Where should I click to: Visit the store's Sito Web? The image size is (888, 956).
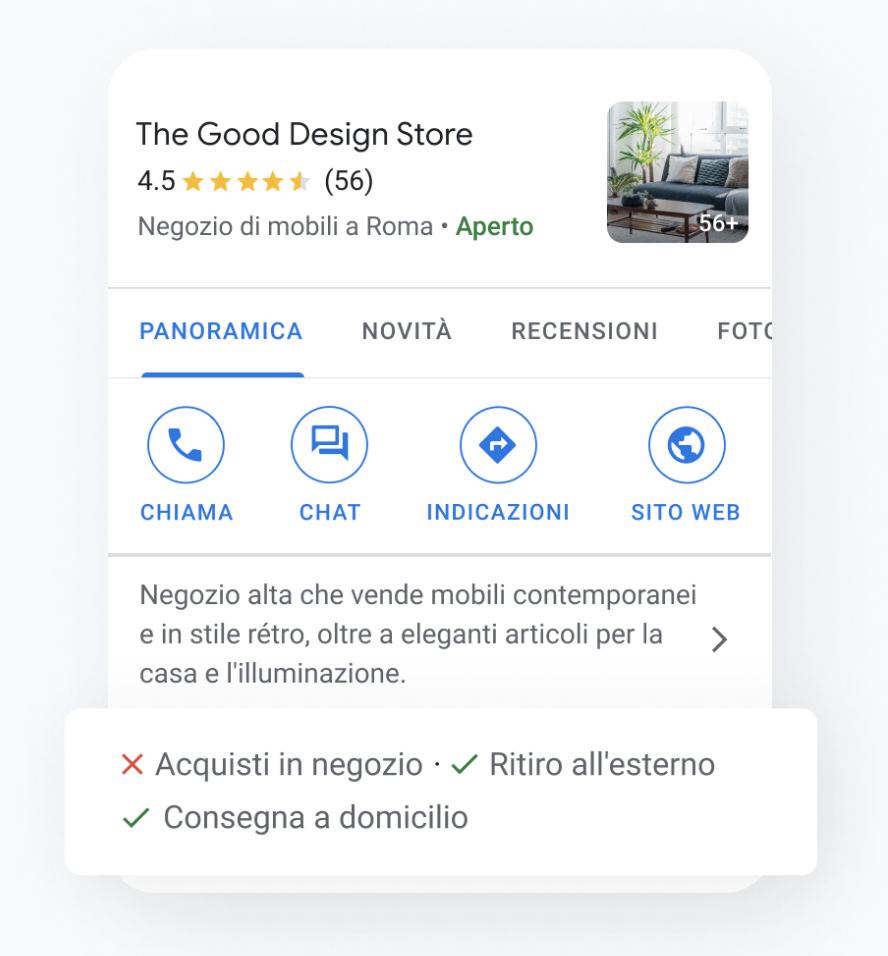coord(686,446)
